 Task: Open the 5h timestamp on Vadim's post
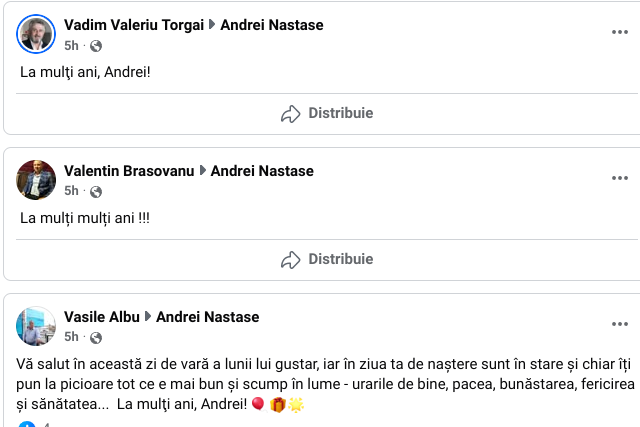[71, 45]
